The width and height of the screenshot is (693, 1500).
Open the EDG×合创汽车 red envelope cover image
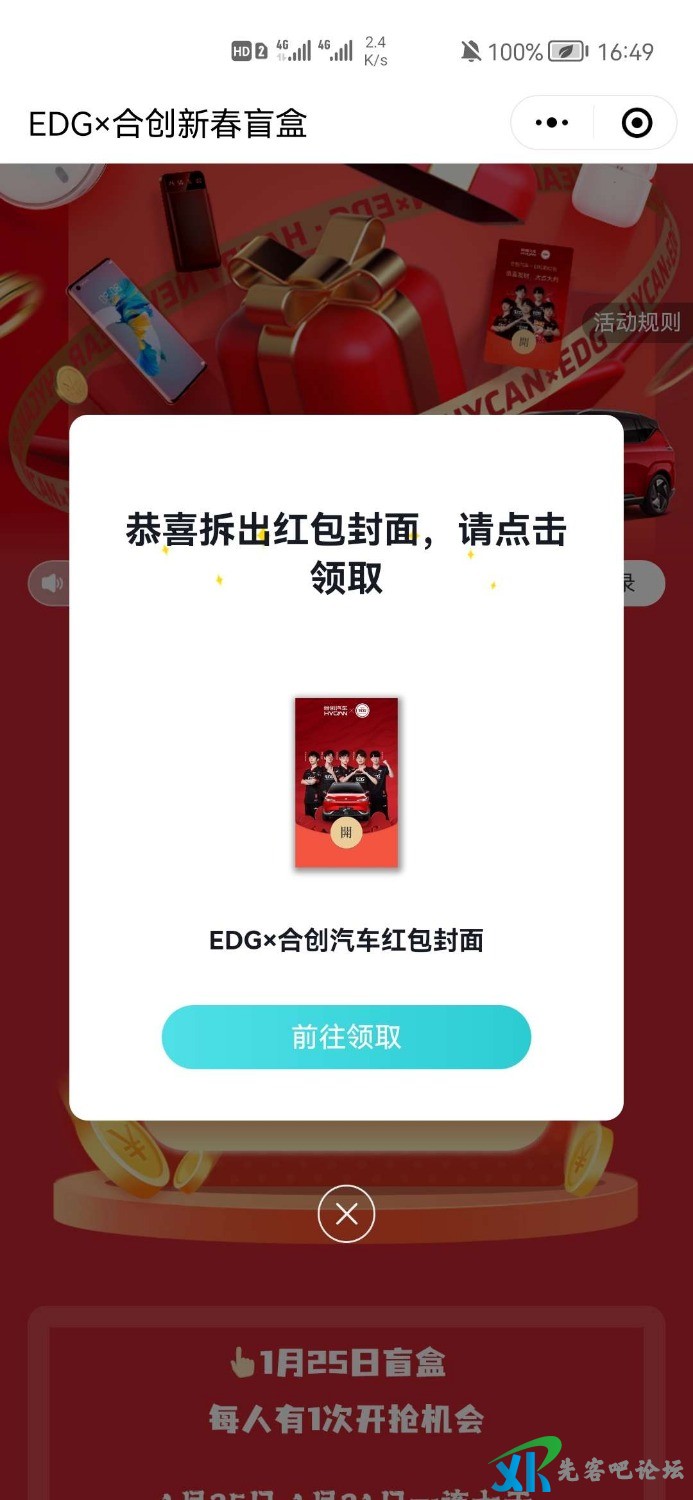346,782
